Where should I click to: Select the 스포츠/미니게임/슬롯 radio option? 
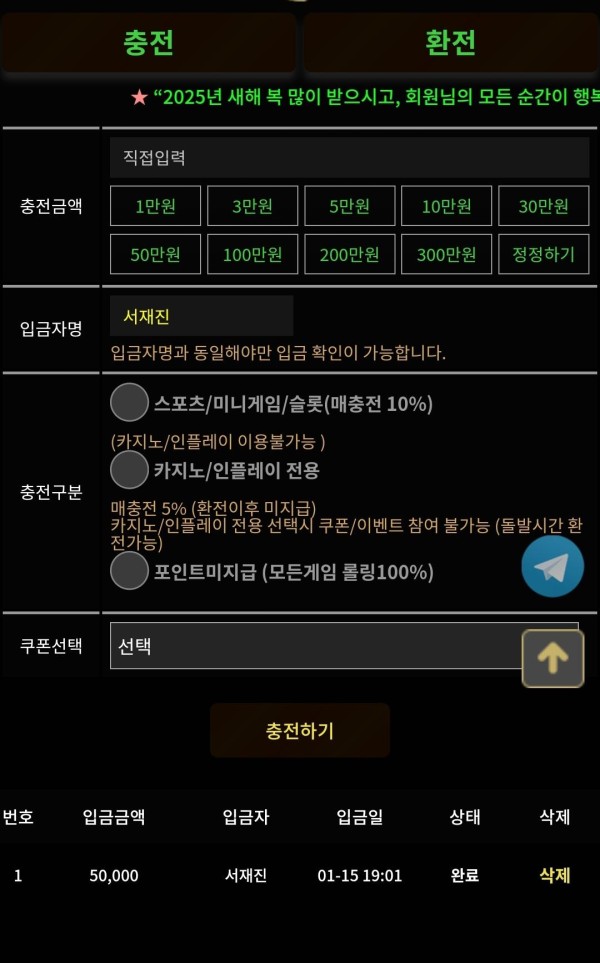click(x=129, y=402)
